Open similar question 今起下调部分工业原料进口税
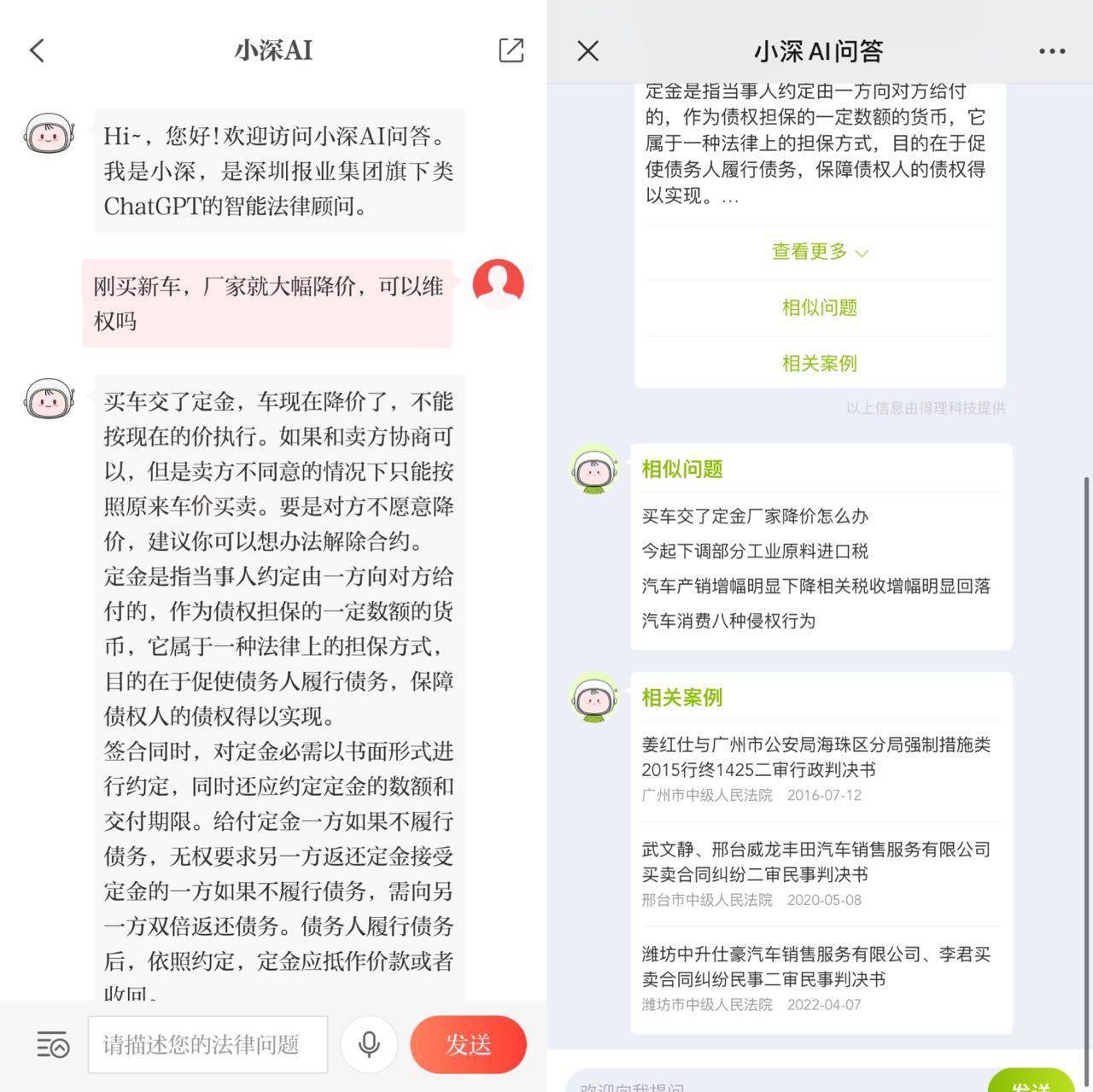 tap(755, 551)
